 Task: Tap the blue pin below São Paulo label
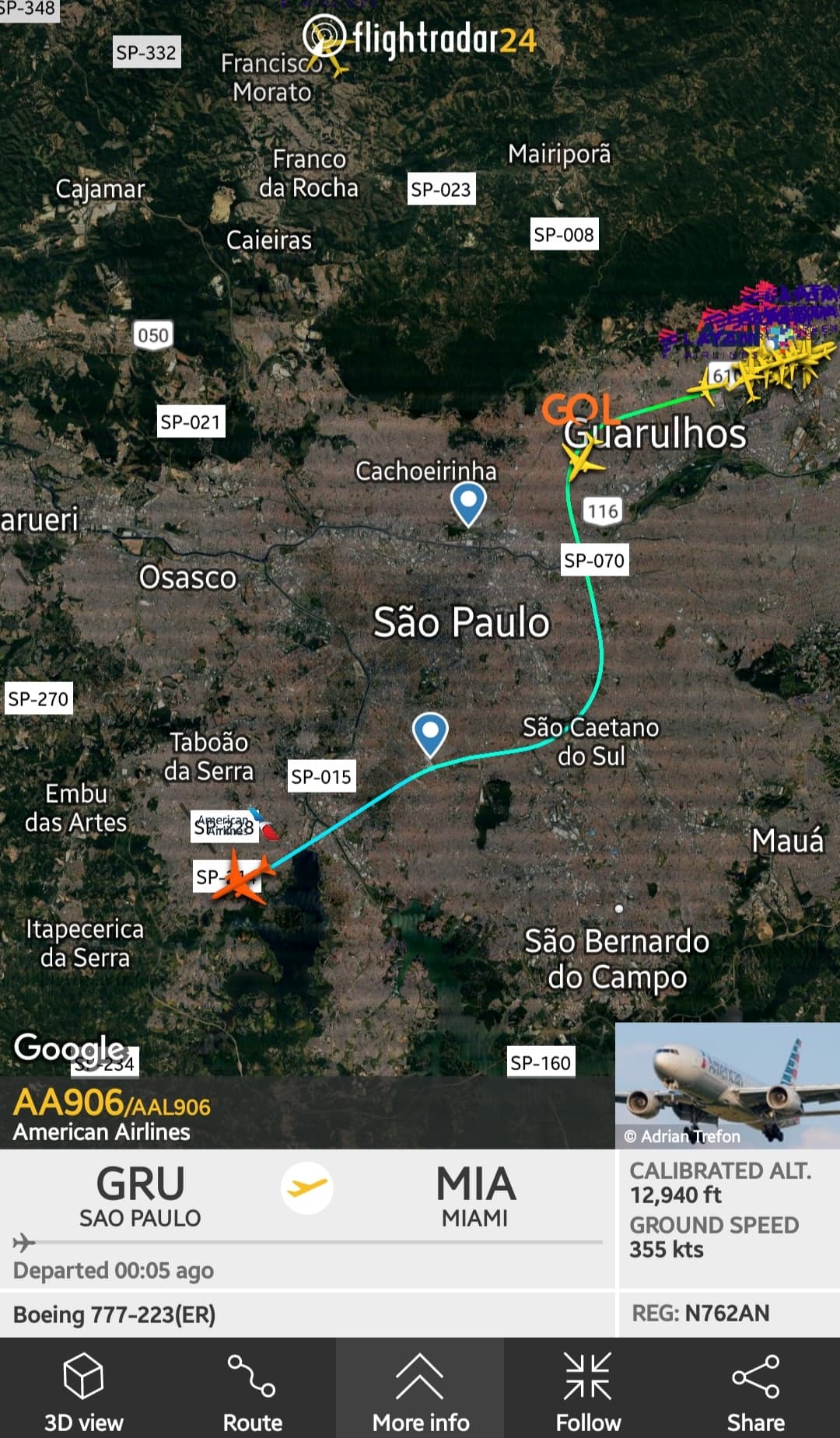click(430, 733)
